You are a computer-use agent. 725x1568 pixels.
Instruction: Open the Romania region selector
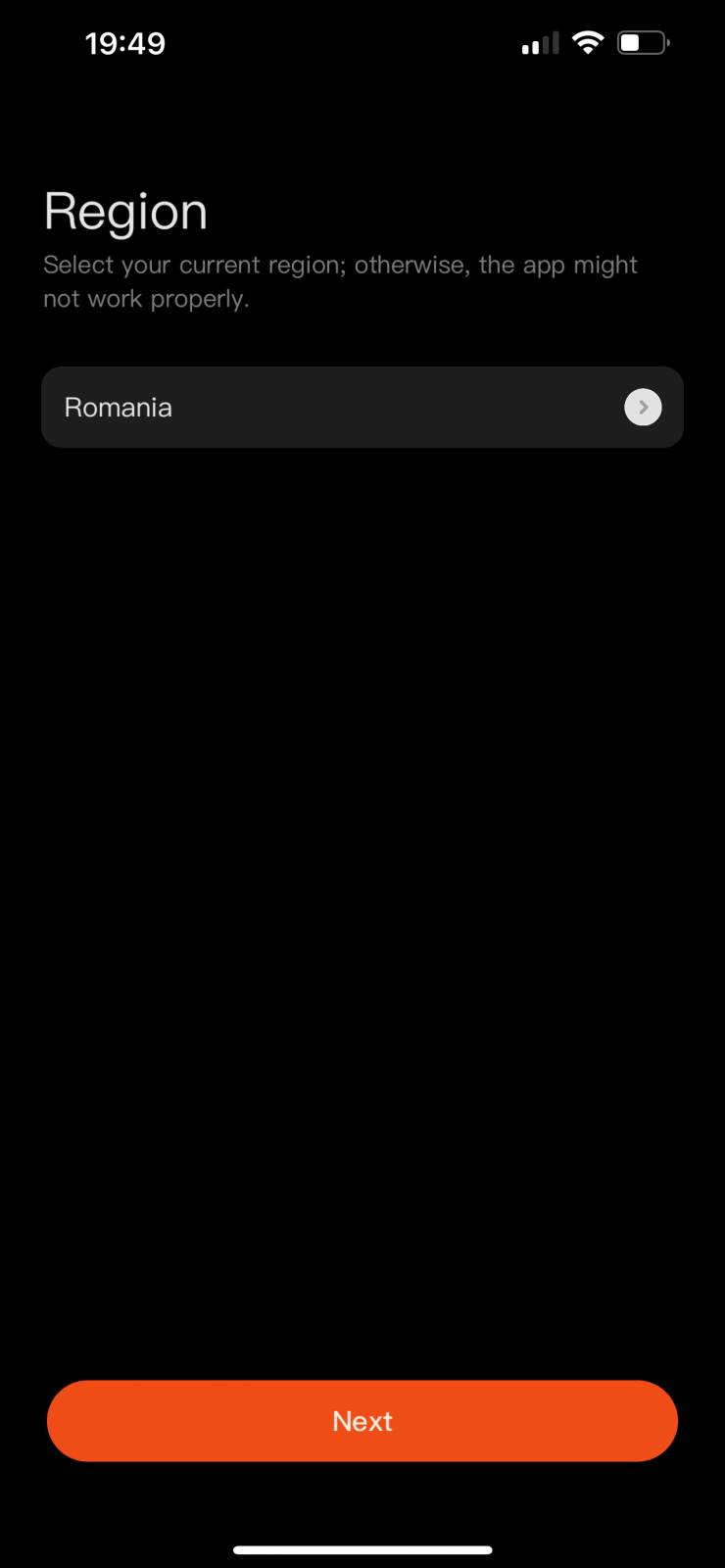[362, 408]
